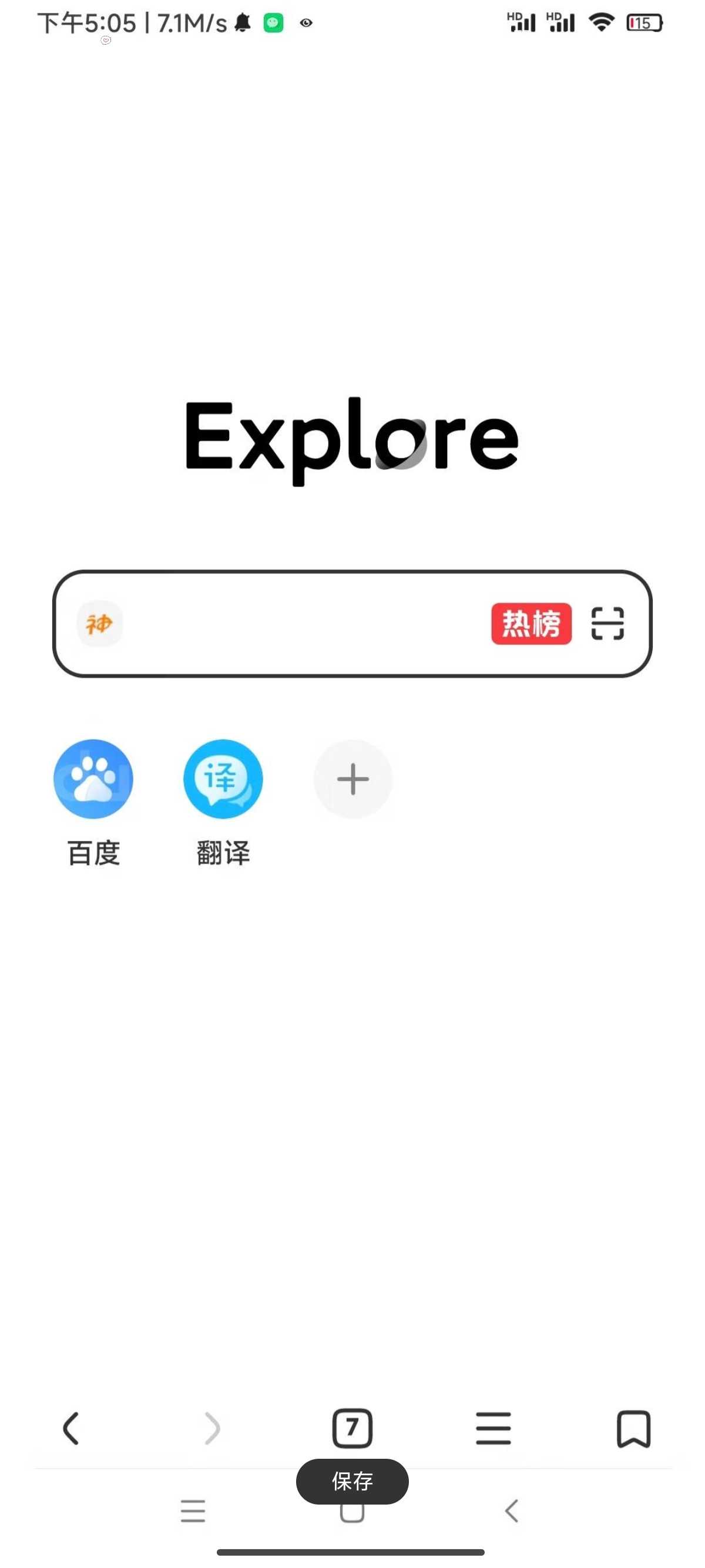Open the bookmarks icon

(x=633, y=1428)
